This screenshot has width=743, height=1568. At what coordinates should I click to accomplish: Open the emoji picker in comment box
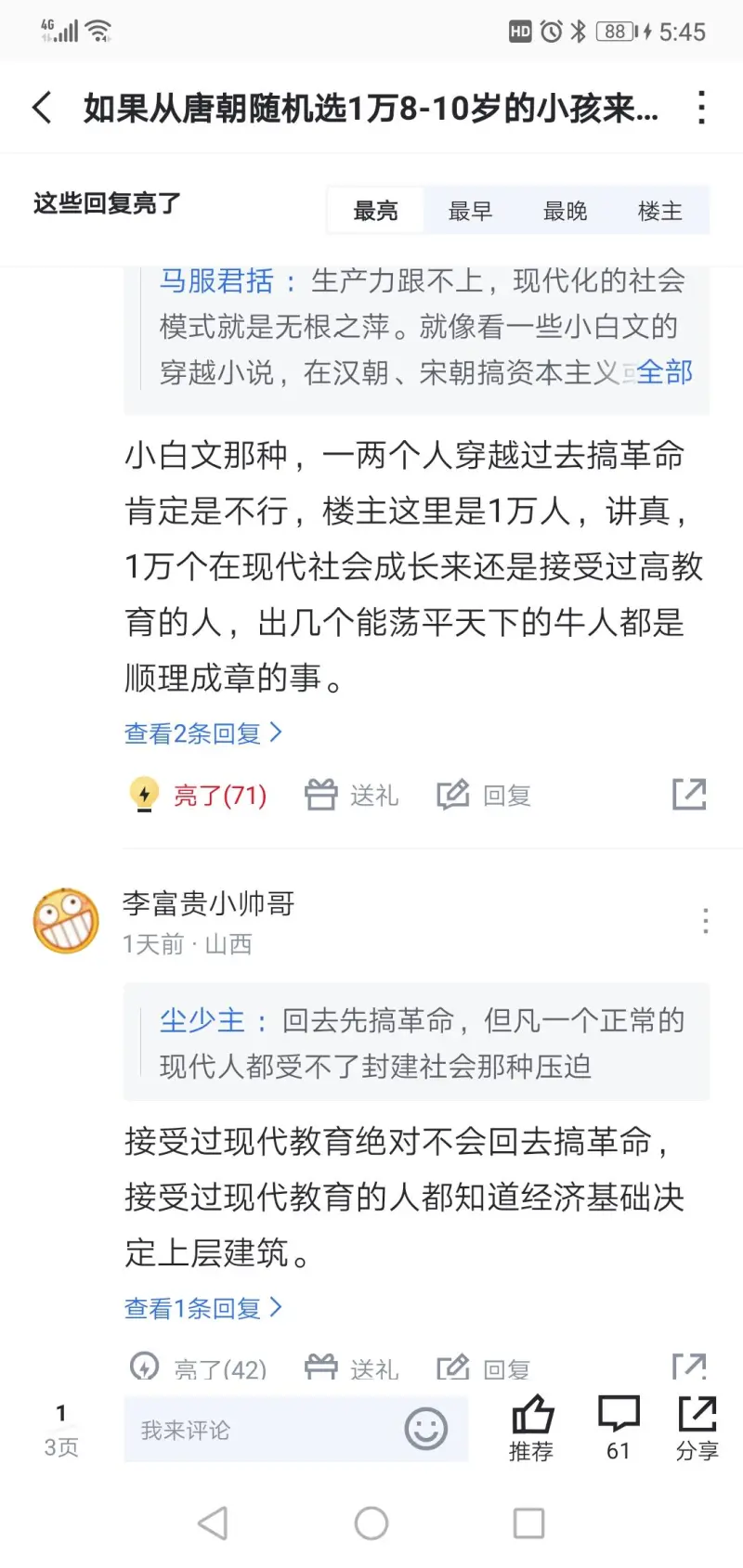pos(425,1430)
